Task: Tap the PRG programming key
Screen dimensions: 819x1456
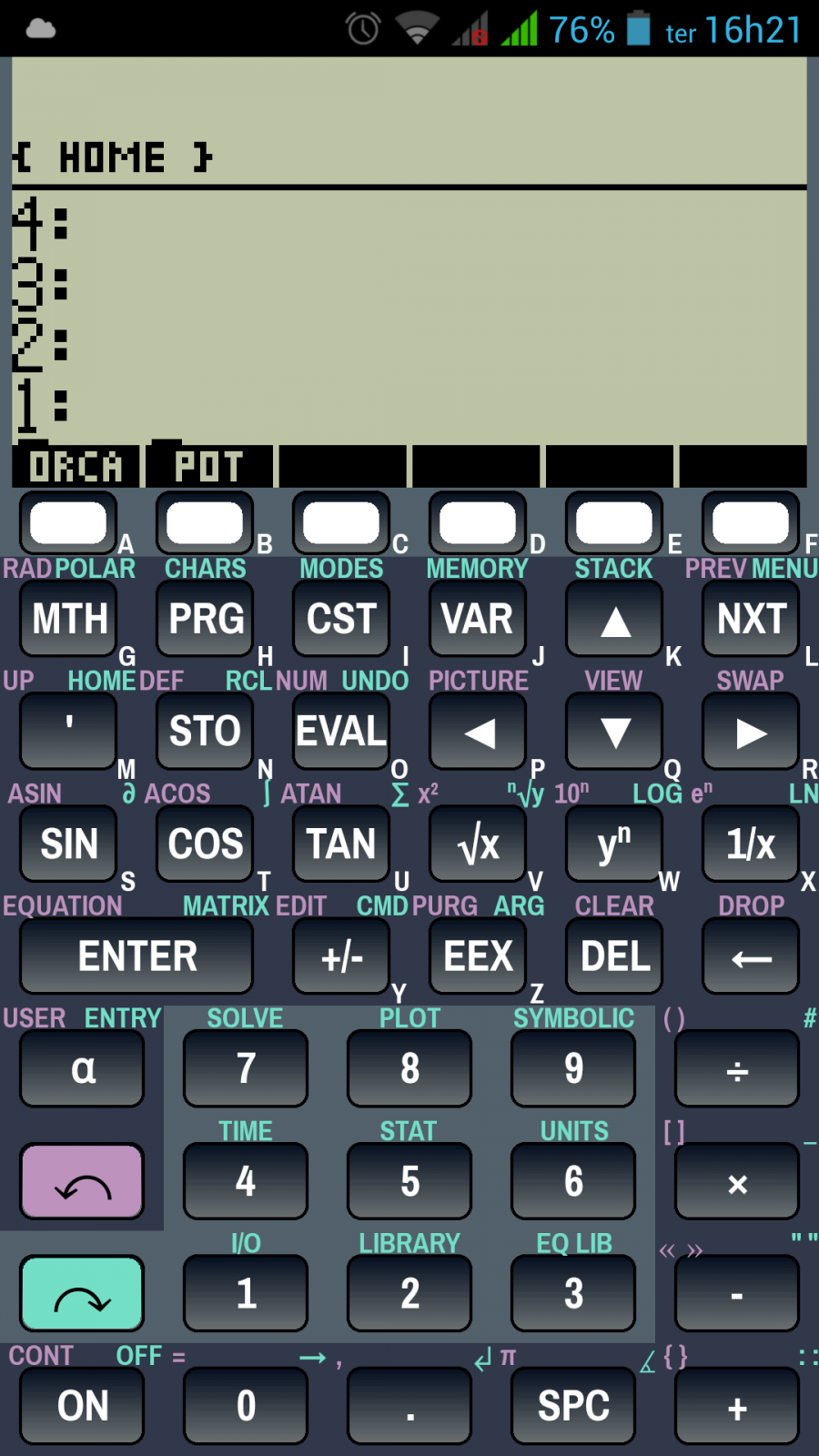Action: [x=206, y=619]
